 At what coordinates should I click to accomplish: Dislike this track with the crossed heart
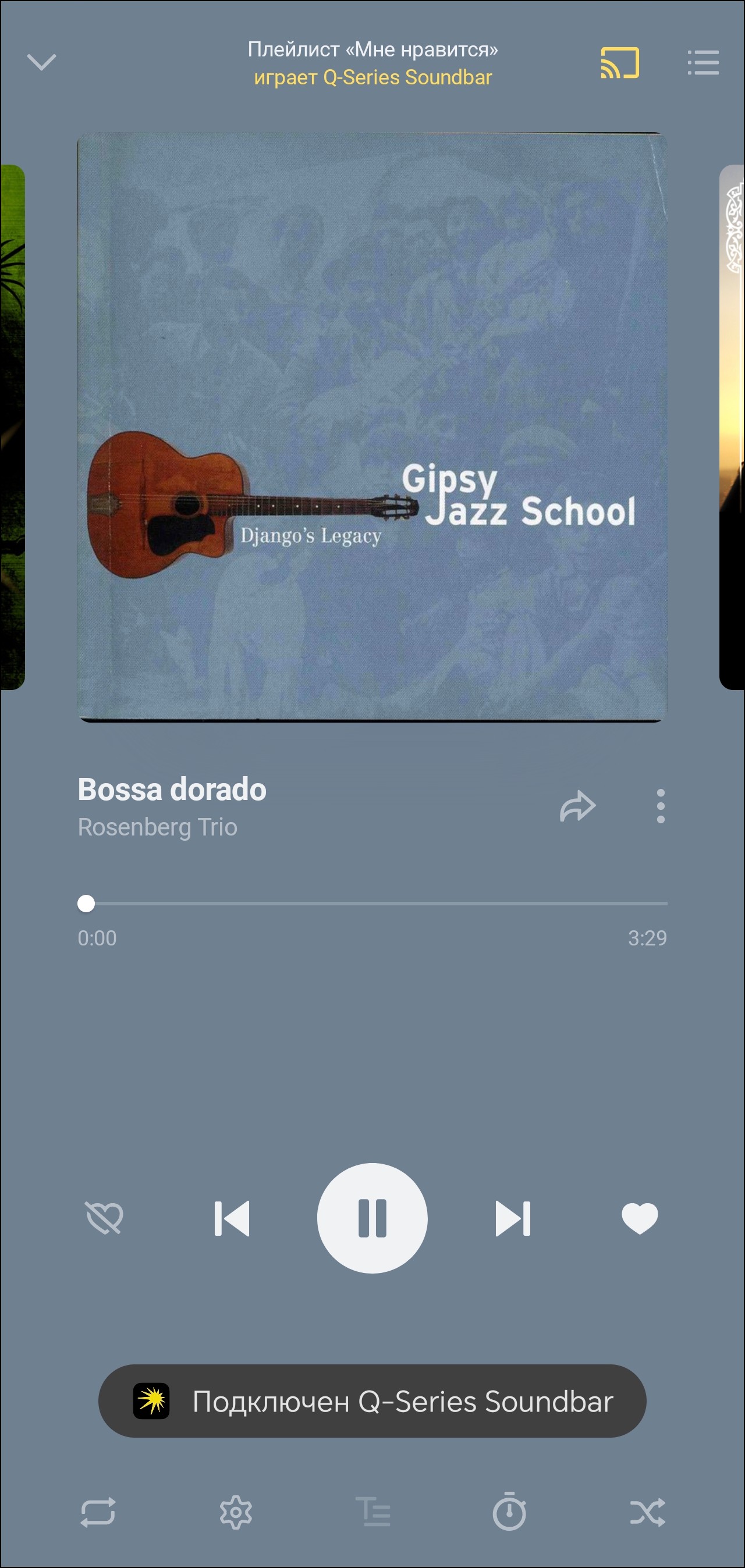pyautogui.click(x=104, y=1218)
